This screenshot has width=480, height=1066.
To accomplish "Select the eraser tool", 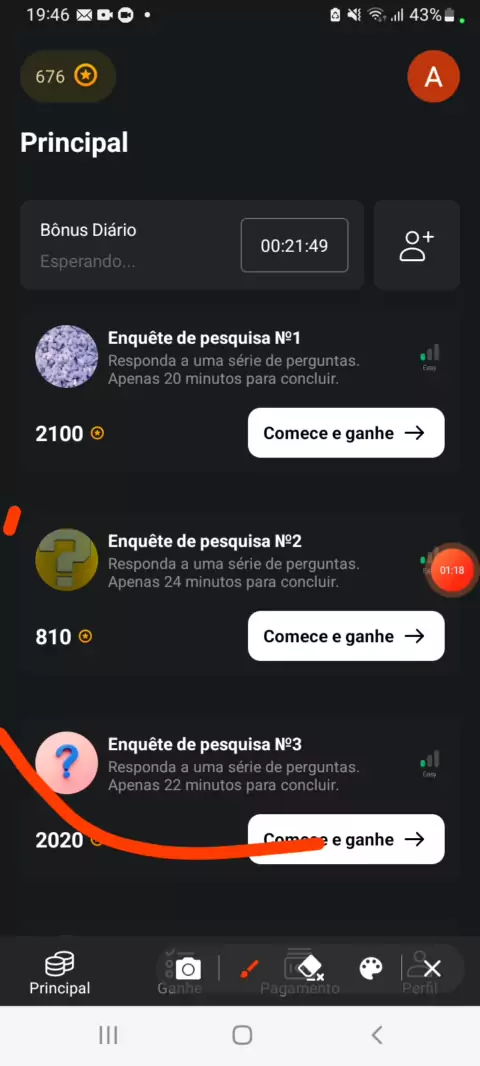I will [x=311, y=969].
